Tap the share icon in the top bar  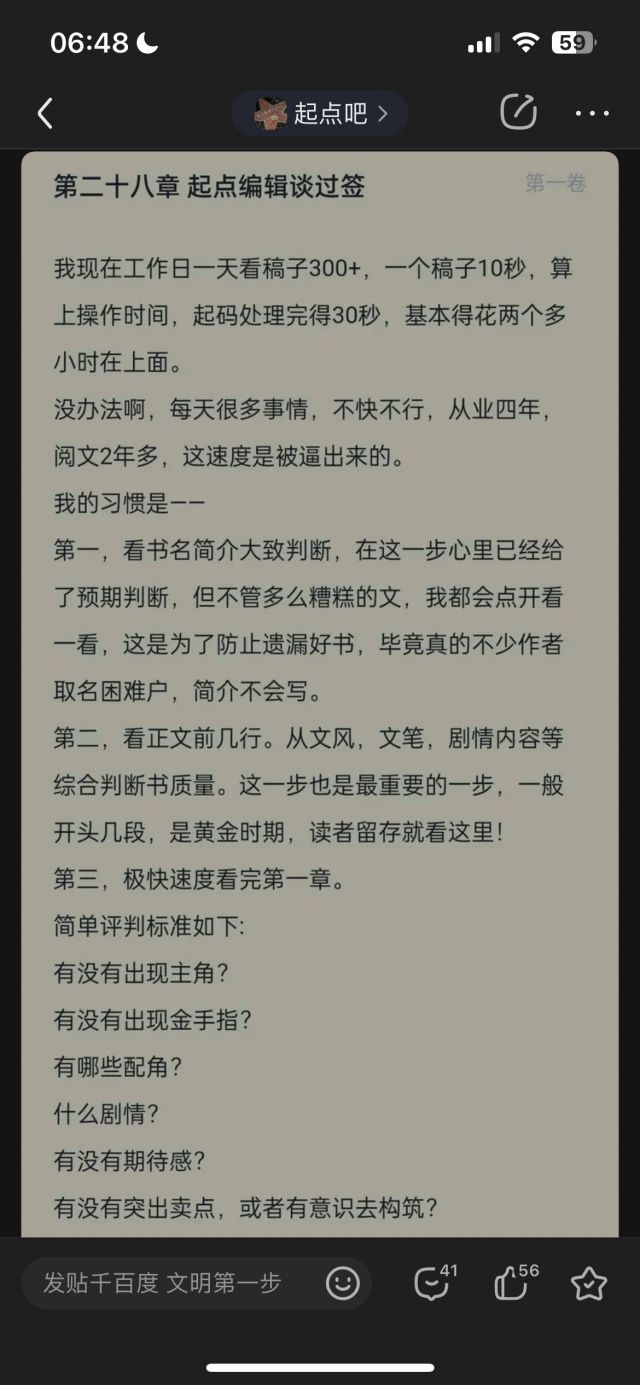coord(518,112)
